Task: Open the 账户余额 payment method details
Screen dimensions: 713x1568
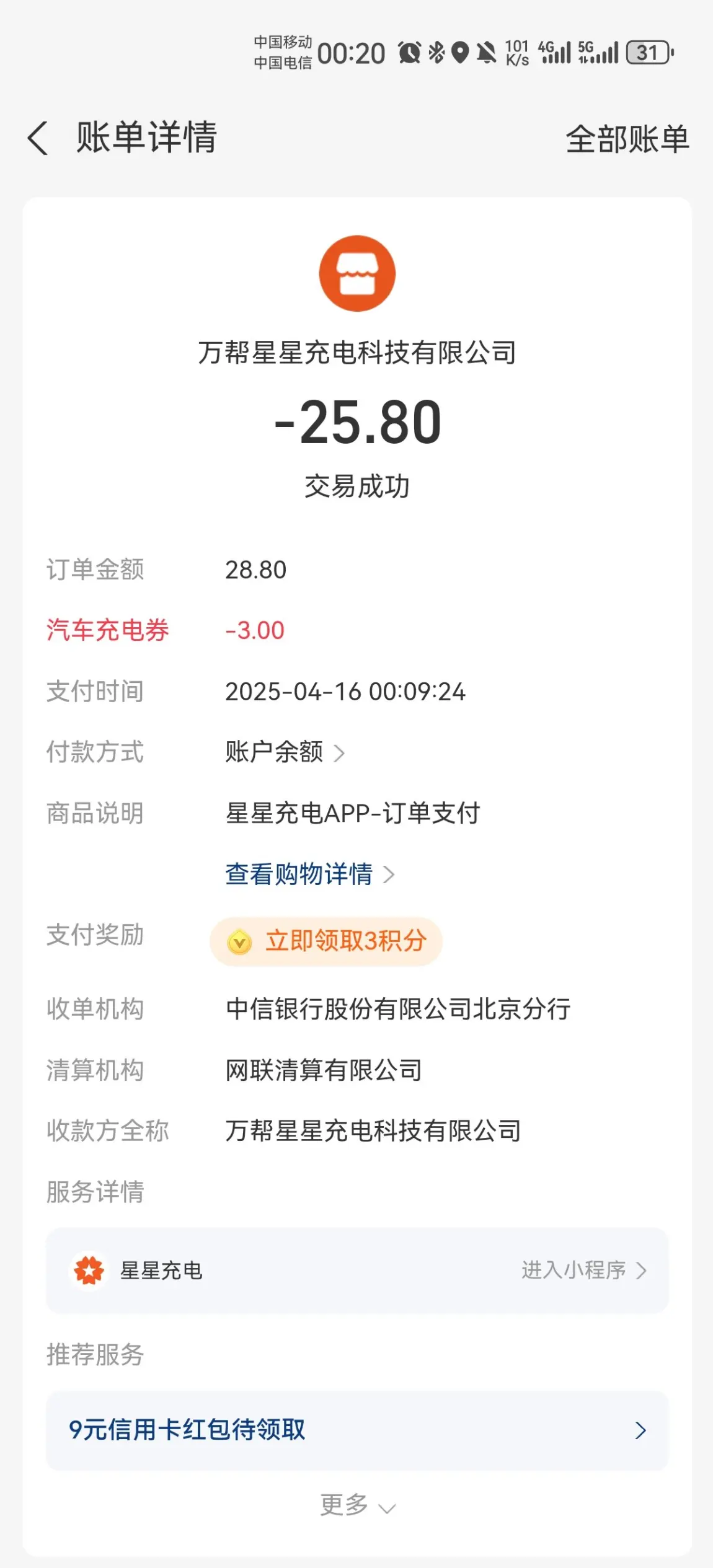Action: tap(285, 752)
